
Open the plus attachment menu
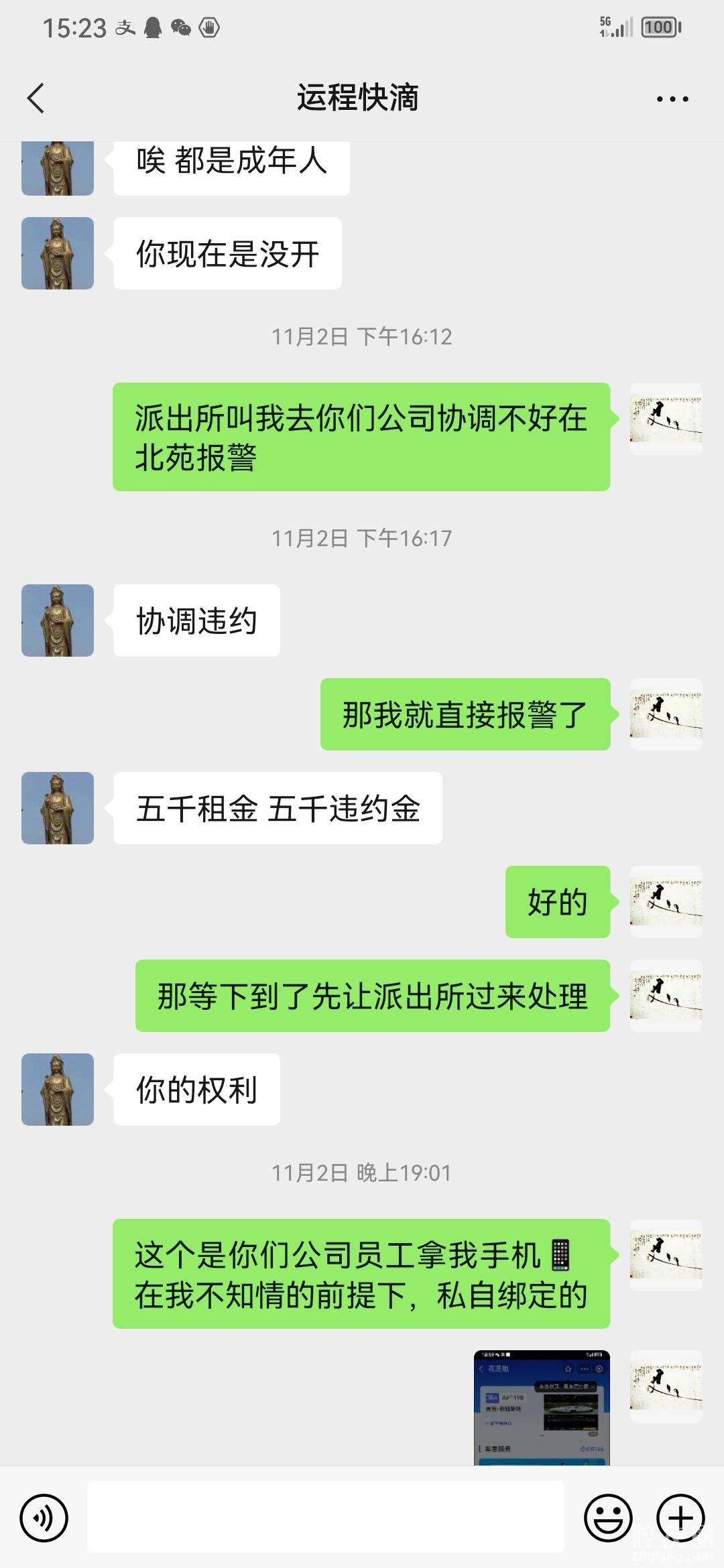680,1518
